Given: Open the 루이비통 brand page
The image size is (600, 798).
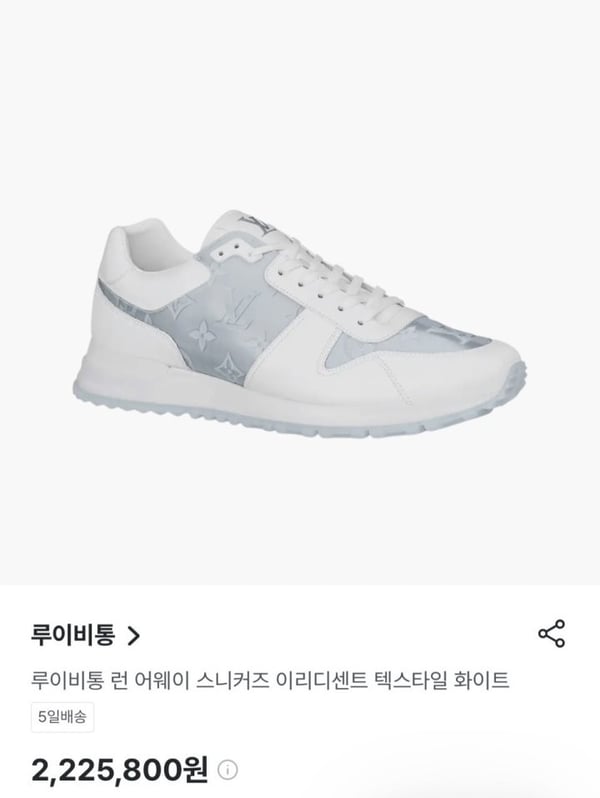Looking at the screenshot, I should 86,634.
